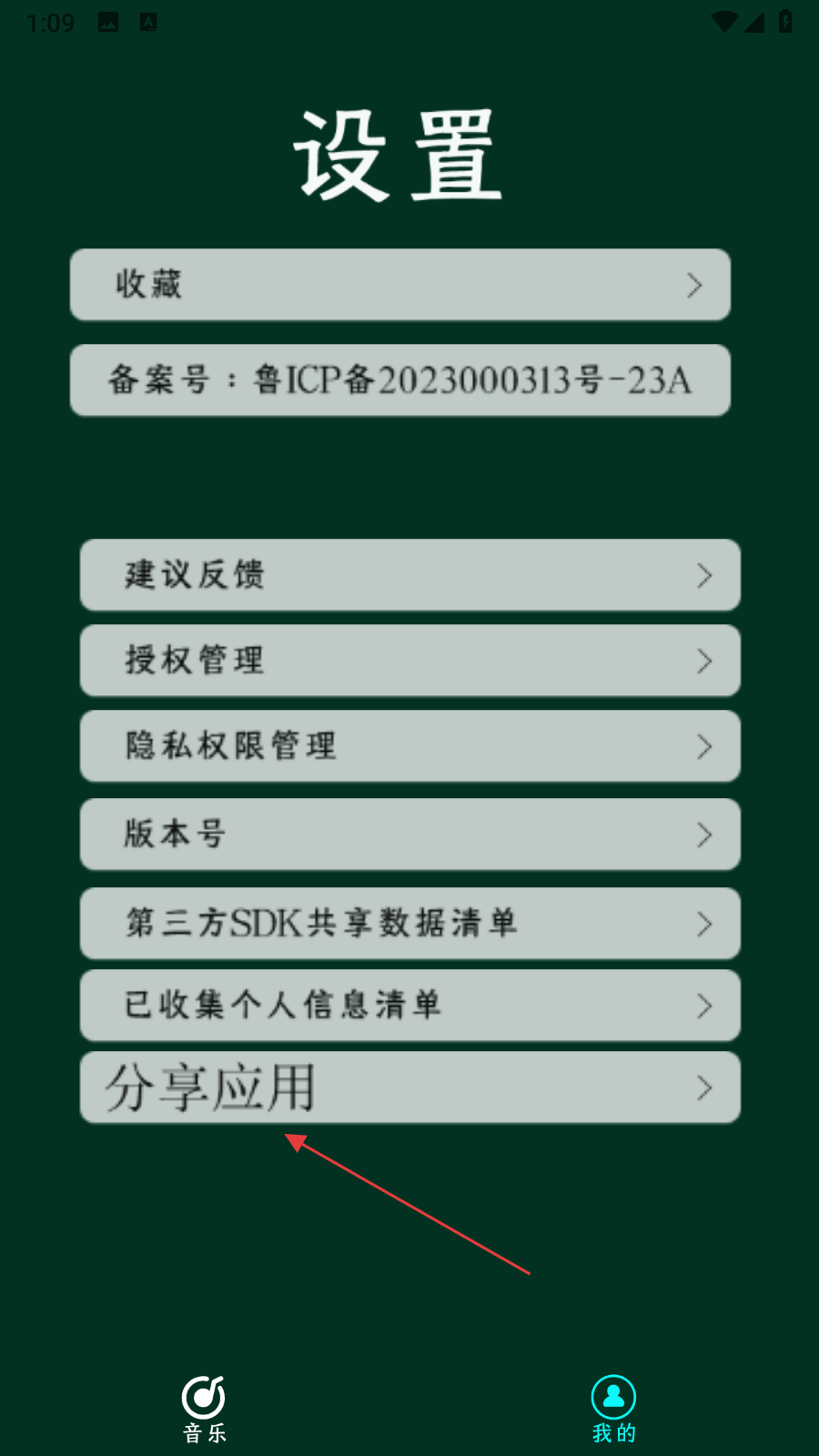Switch to the 我的 tab
The image size is (819, 1456).
[613, 1409]
